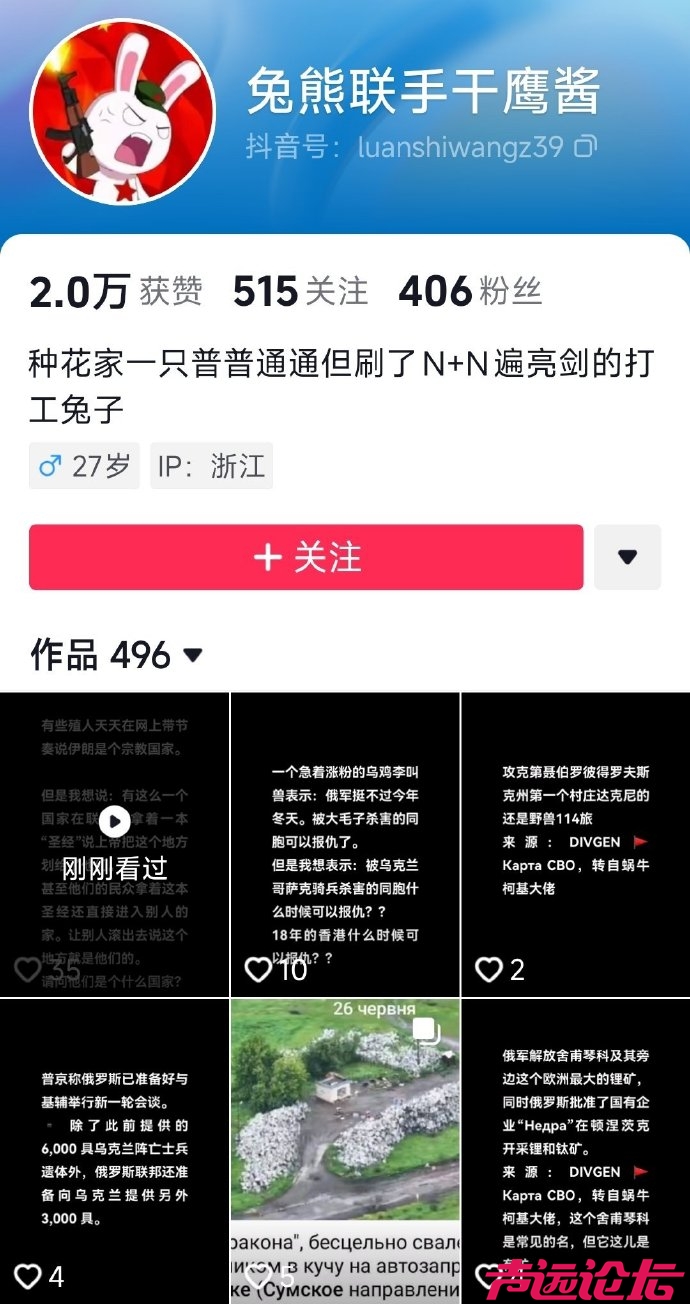This screenshot has height=1305, width=690.
Task: Open the video about 舍甫琴科 lithium mine
Action: (x=575, y=1150)
